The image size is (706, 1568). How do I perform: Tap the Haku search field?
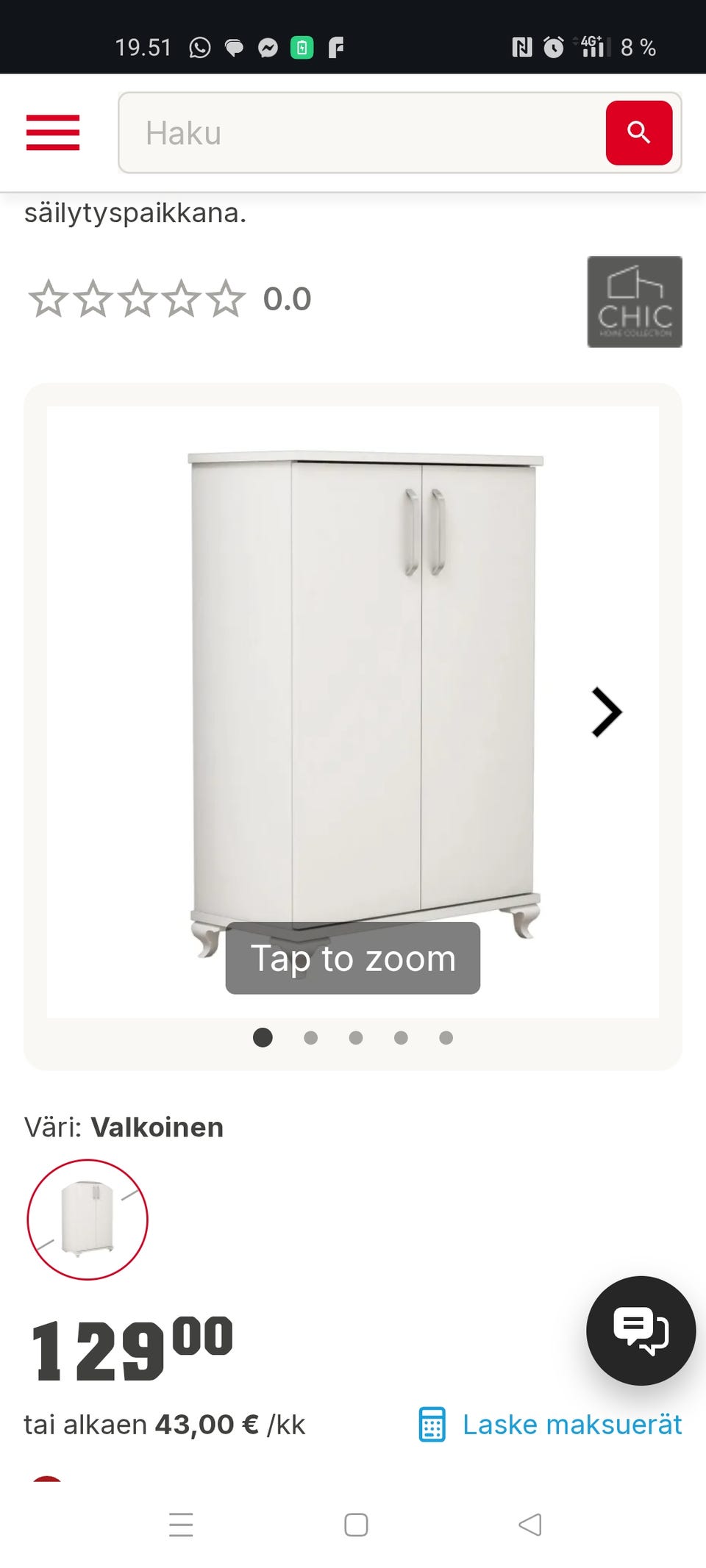tap(360, 133)
